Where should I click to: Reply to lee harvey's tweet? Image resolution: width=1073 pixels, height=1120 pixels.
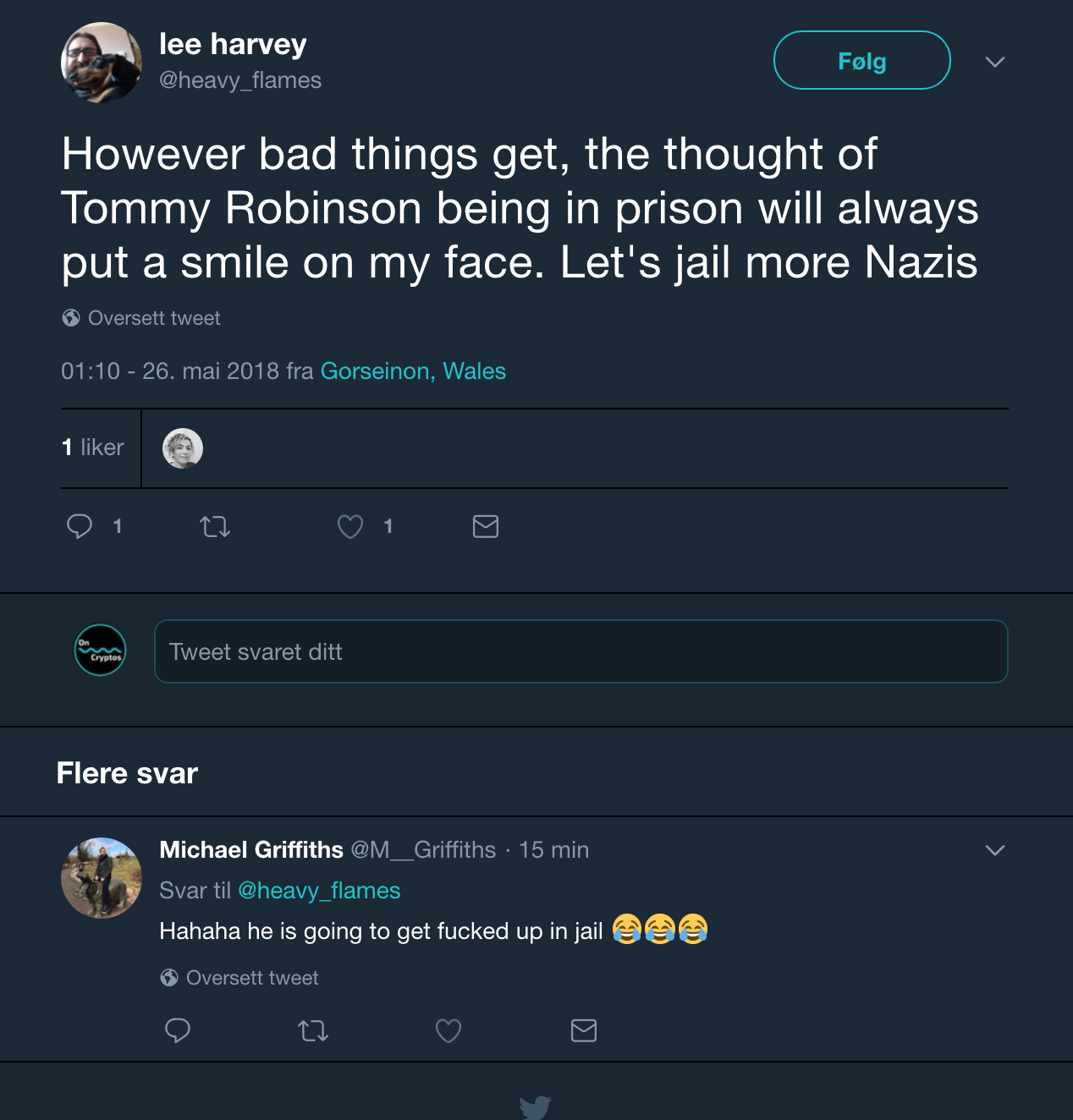[x=80, y=526]
